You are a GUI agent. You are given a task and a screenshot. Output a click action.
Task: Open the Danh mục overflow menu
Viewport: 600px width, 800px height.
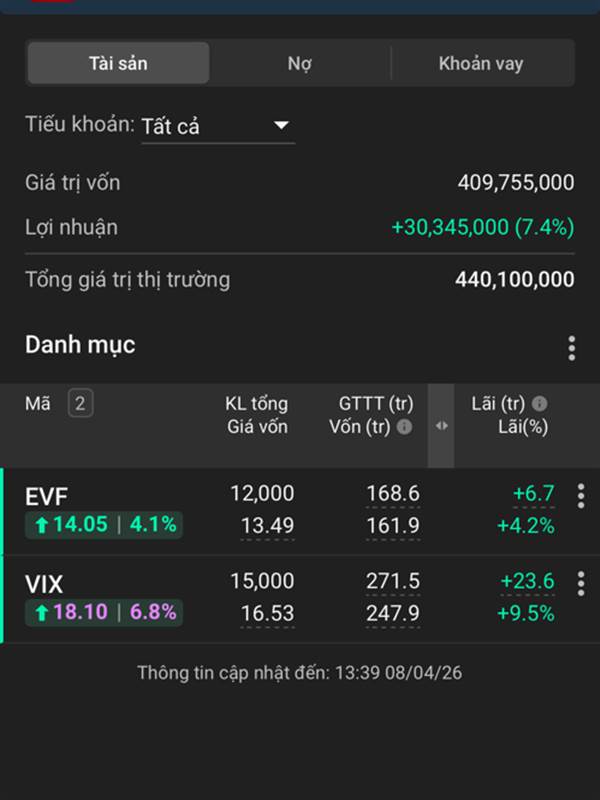[571, 348]
